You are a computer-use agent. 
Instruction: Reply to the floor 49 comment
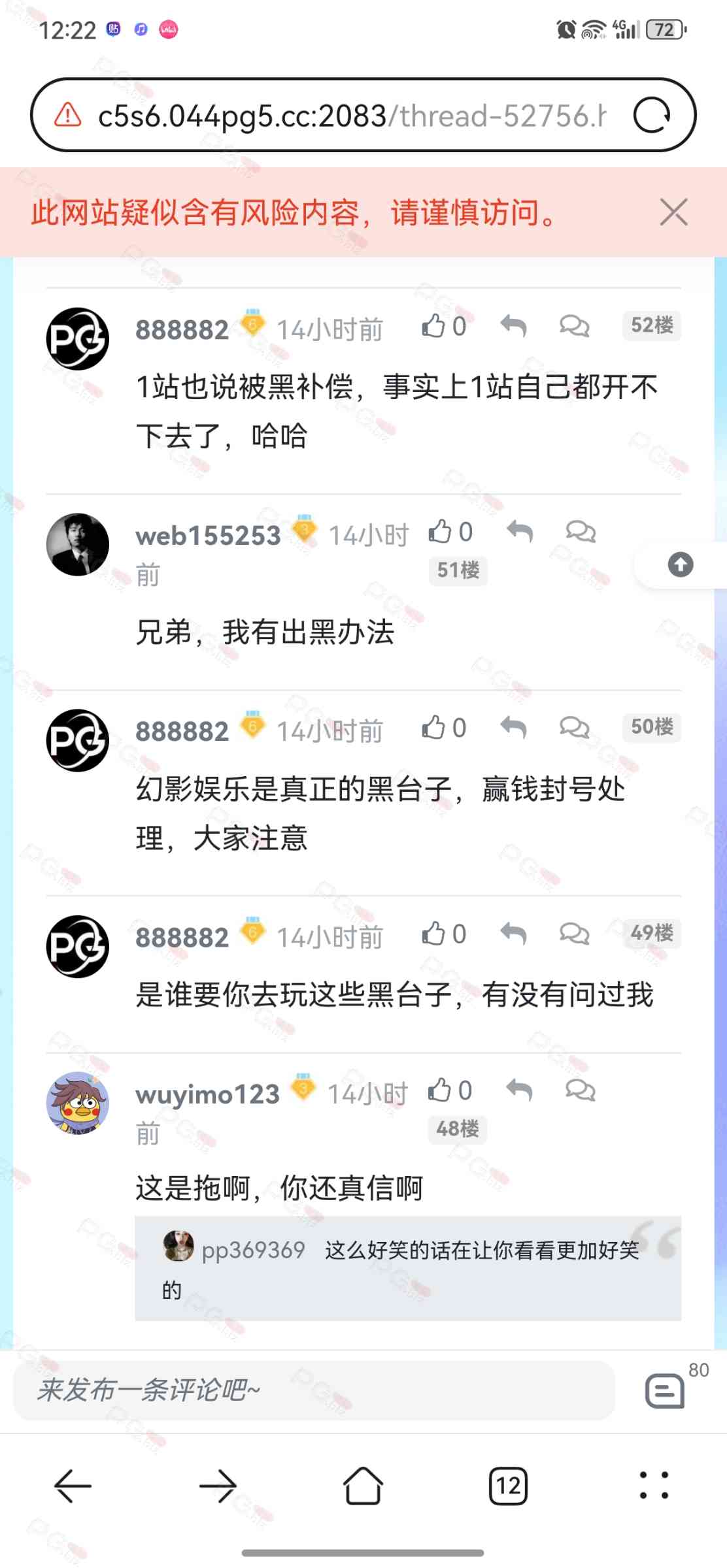coord(513,934)
